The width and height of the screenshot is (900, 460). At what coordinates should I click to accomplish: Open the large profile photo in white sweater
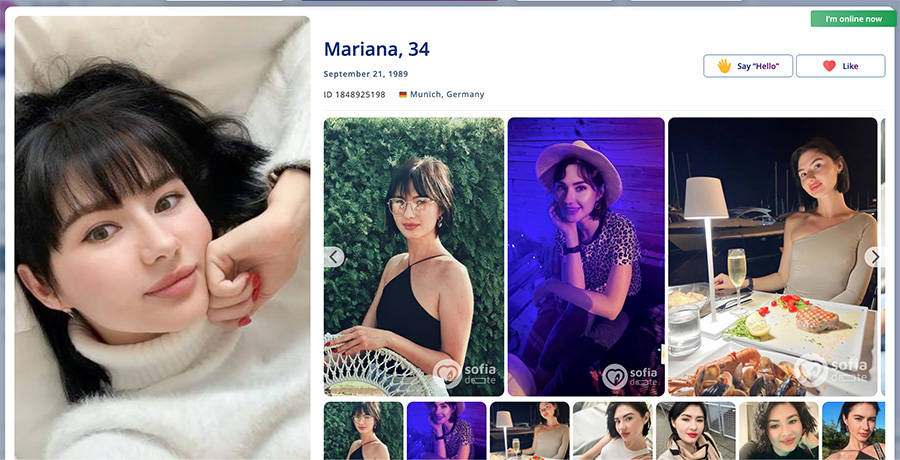(162, 238)
